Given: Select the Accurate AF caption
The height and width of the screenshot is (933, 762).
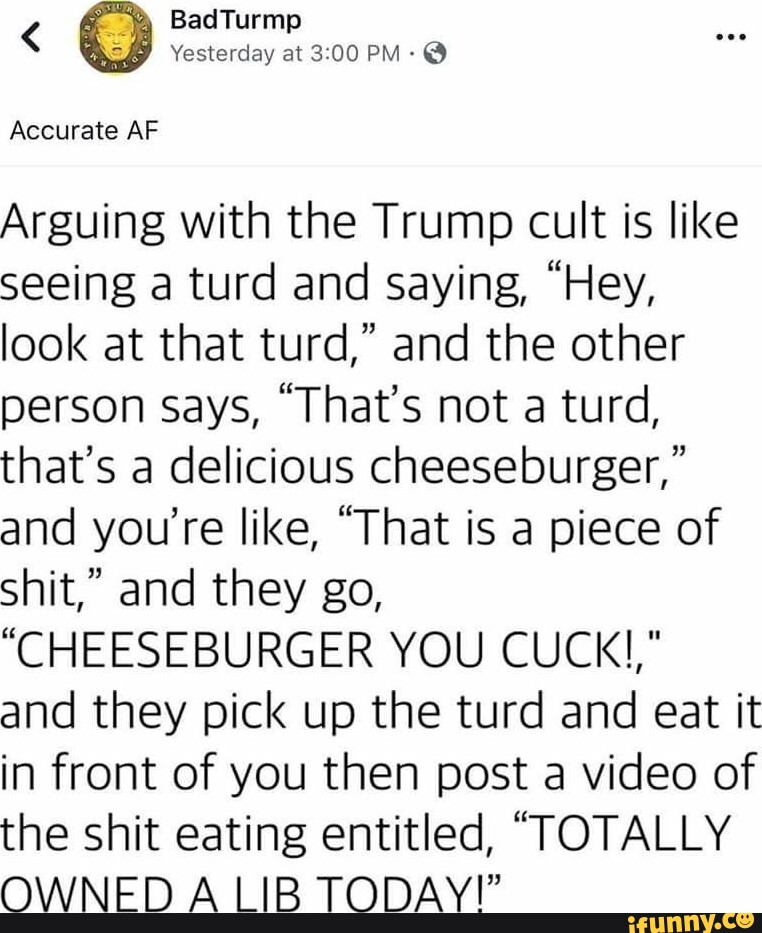Looking at the screenshot, I should (x=85, y=129).
